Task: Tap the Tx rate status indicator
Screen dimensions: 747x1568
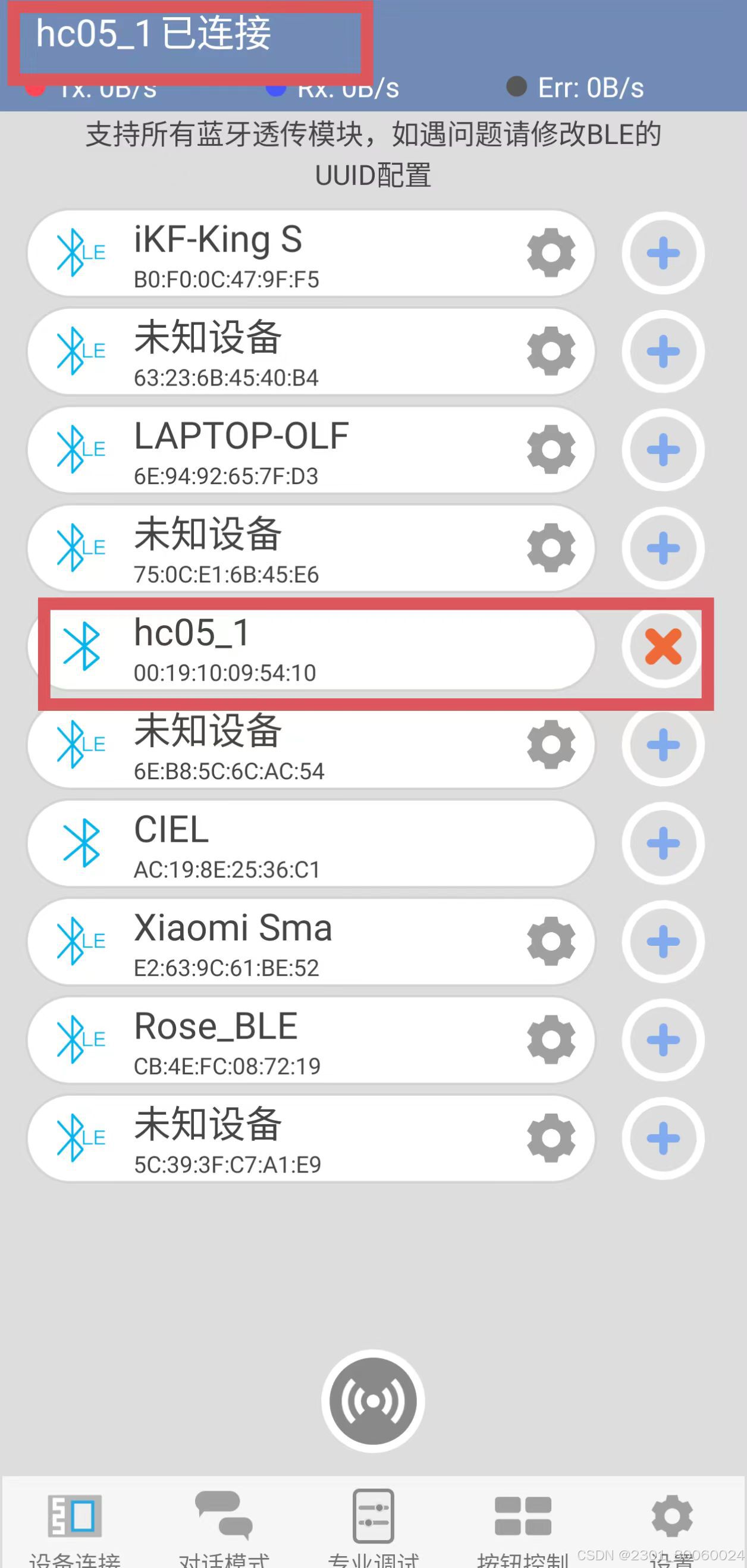Action: [95, 88]
